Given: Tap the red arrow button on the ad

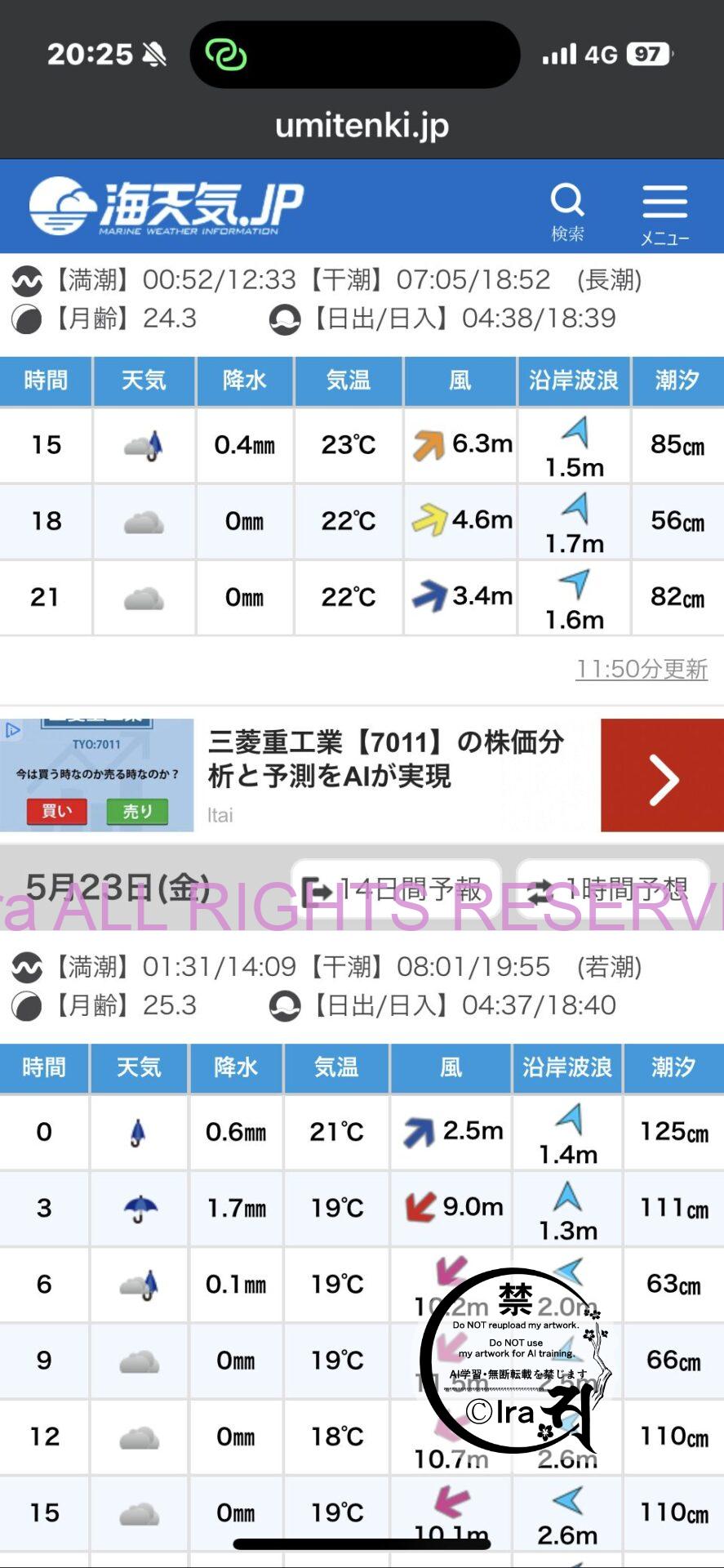Looking at the screenshot, I should click(x=662, y=776).
